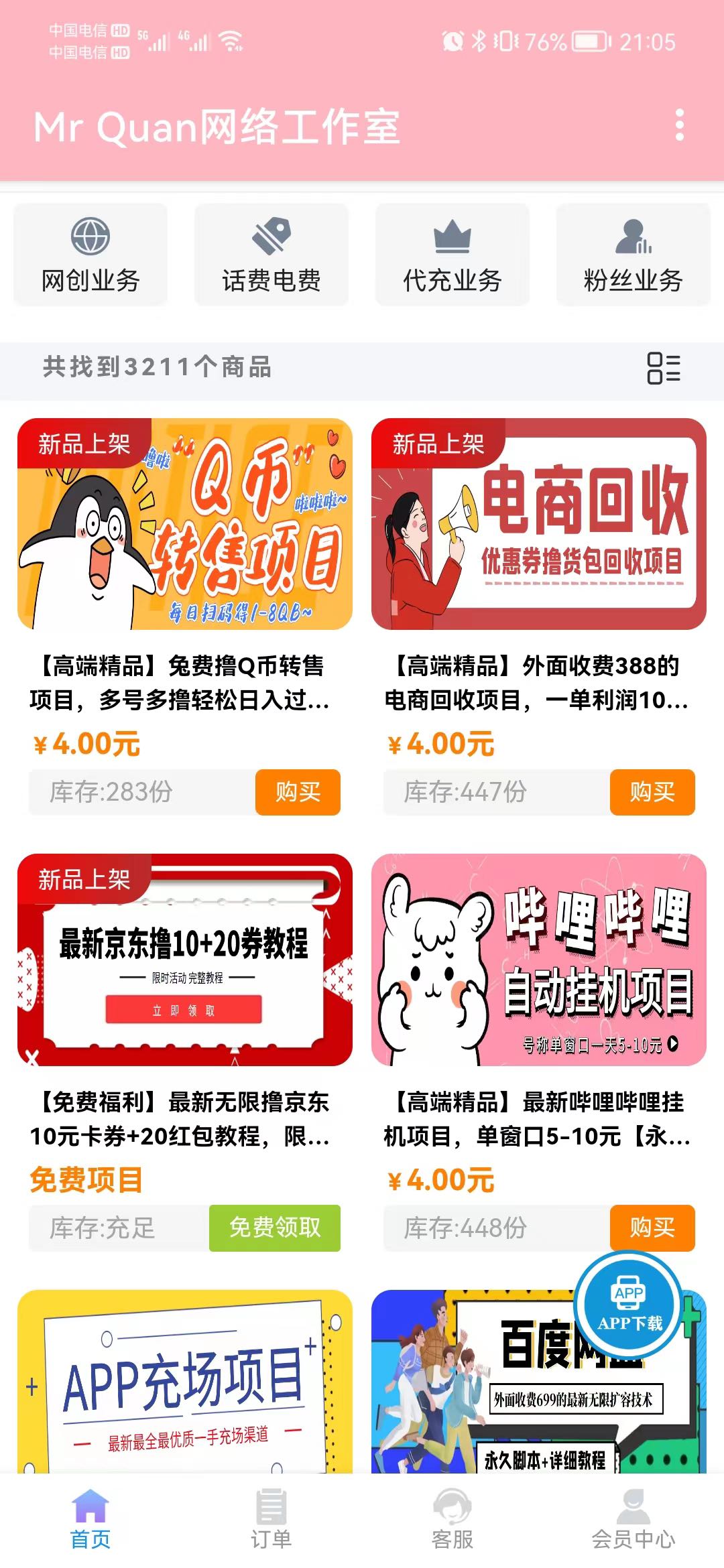Tap 购买 for the 哔哩哔哩挂机项目
The image size is (724, 1568).
pos(652,1228)
